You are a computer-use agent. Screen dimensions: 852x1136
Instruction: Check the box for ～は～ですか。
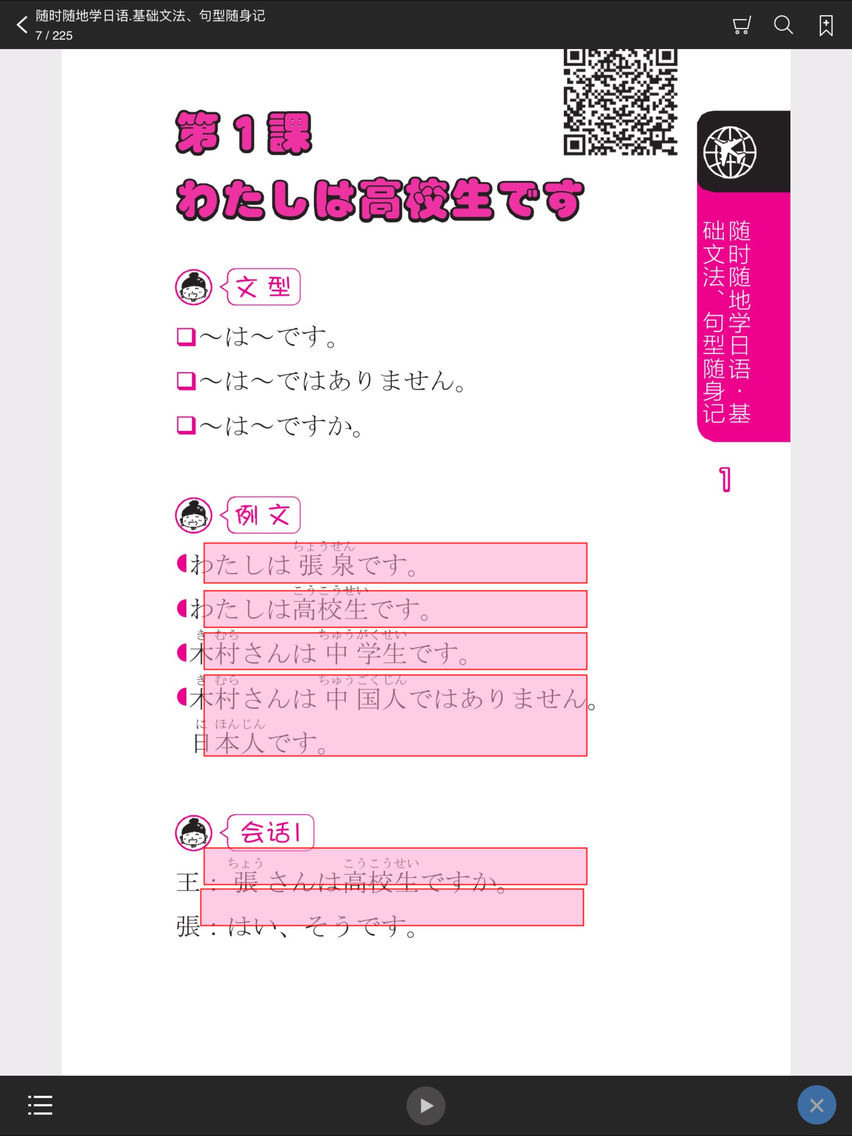(185, 426)
